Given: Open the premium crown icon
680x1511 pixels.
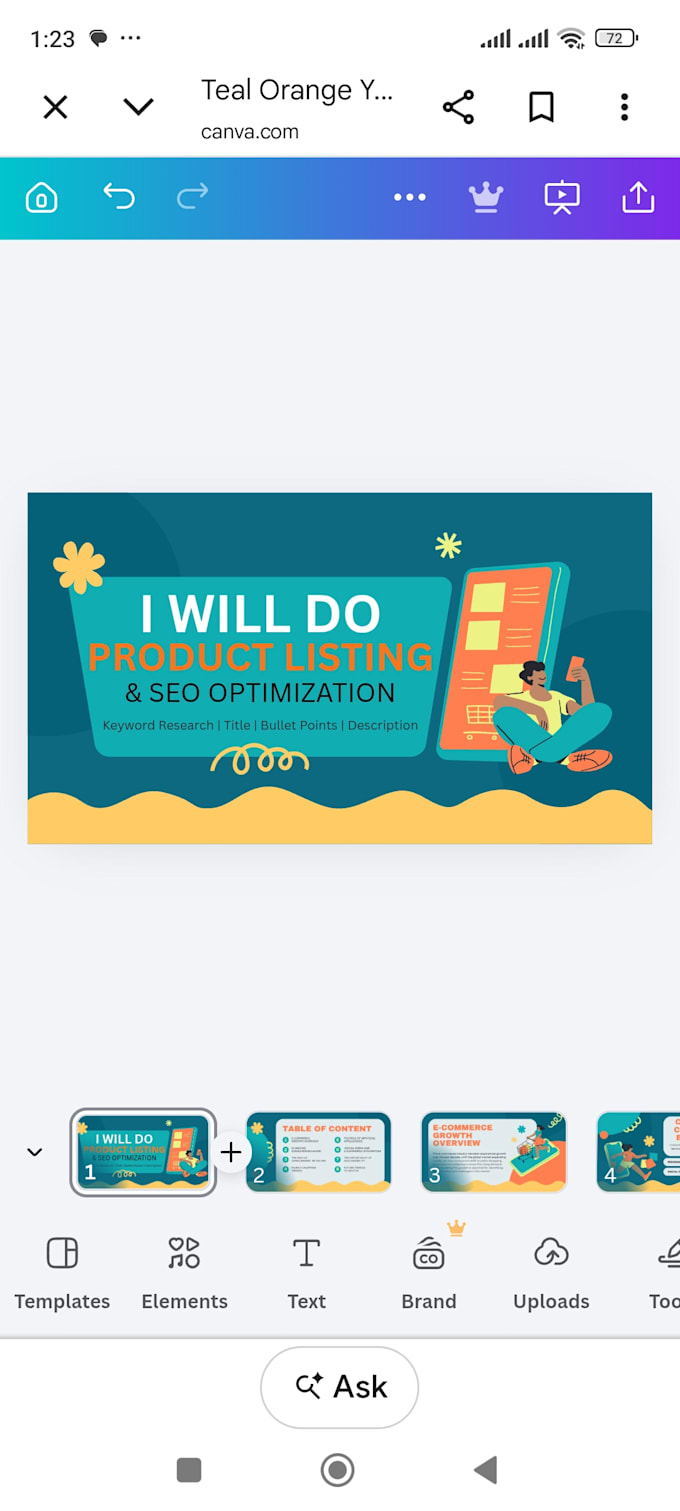Looking at the screenshot, I should [x=486, y=197].
